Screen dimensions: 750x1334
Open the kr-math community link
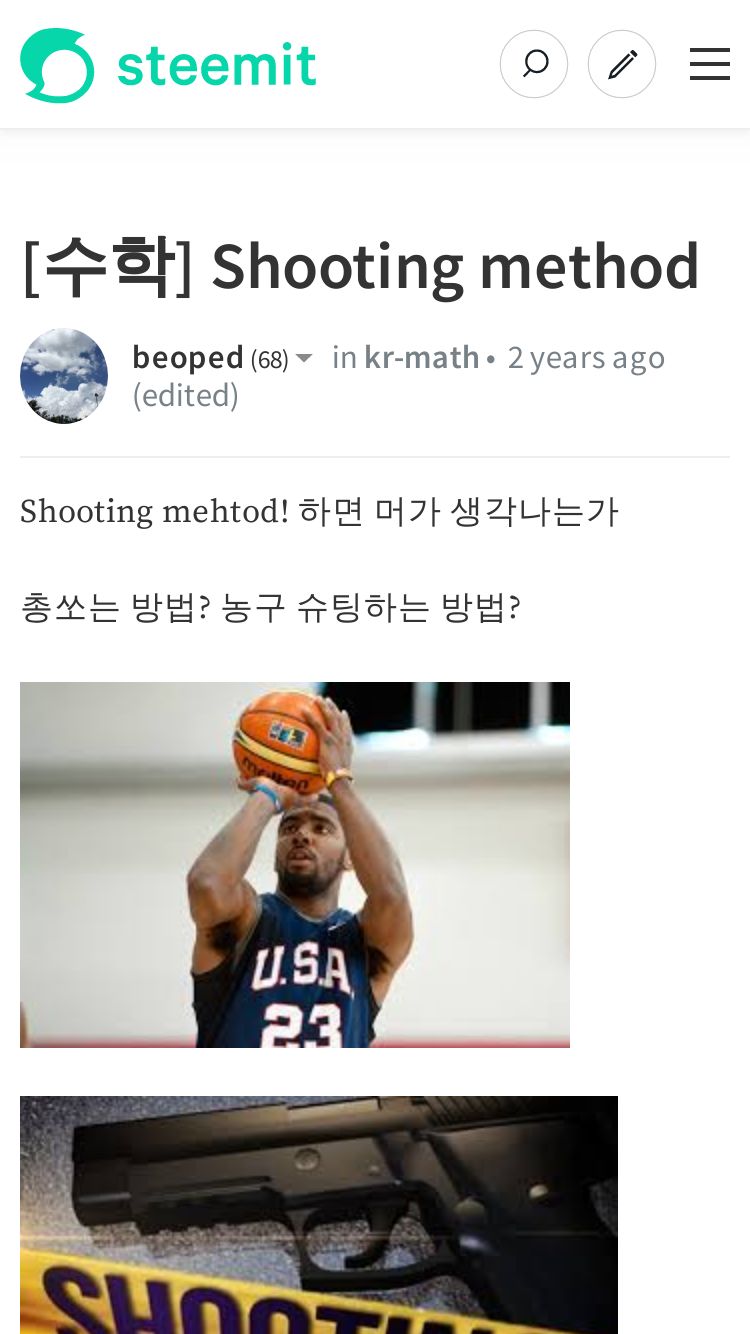point(422,357)
